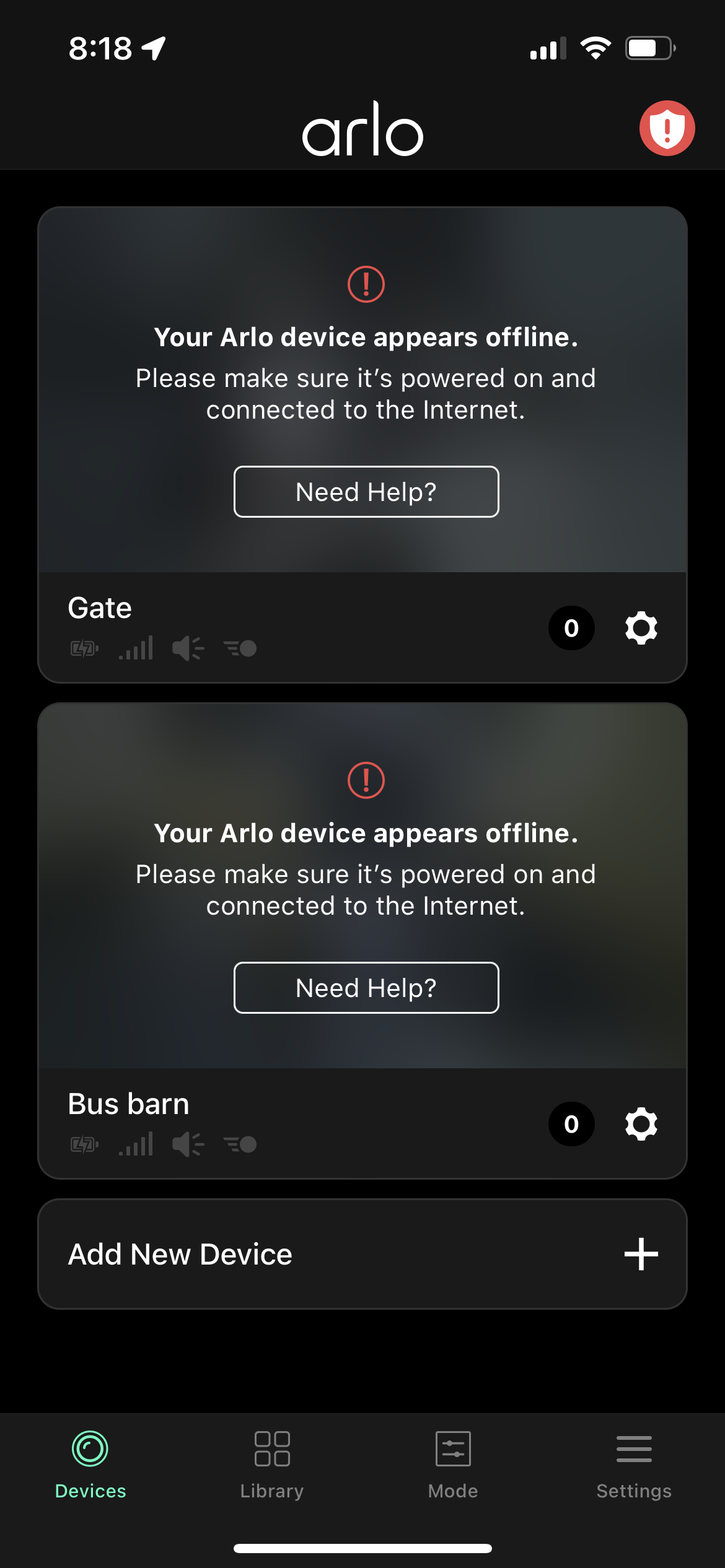Tap Need Help for Gate camera
The height and width of the screenshot is (1568, 725).
(366, 492)
